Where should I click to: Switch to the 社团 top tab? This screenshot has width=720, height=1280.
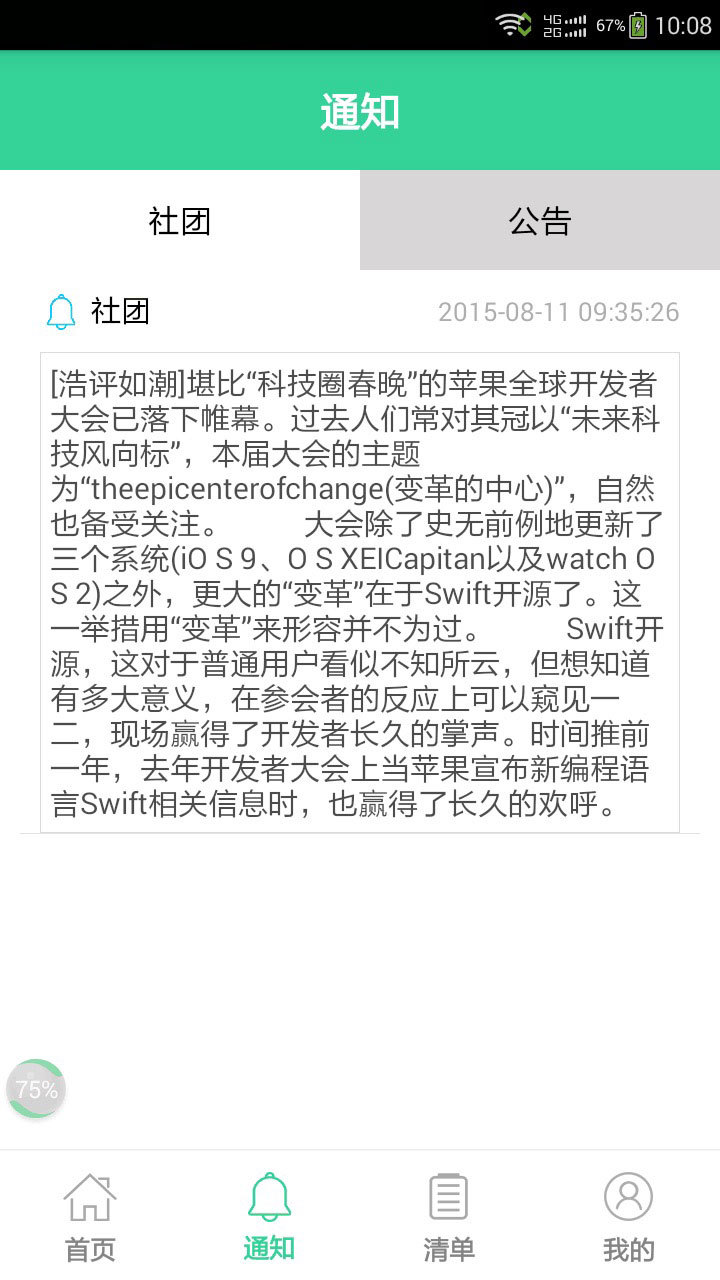180,220
